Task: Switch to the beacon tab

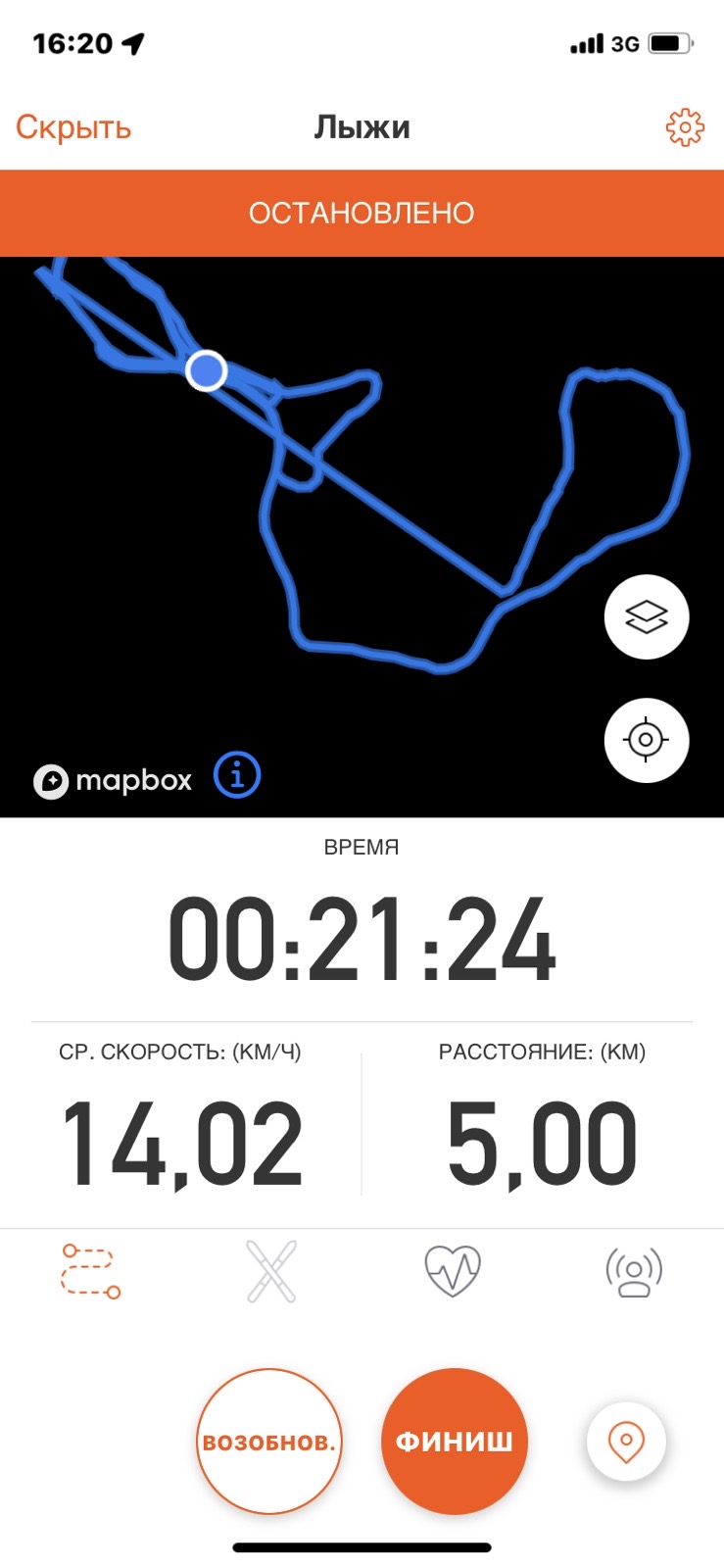Action: click(x=634, y=1271)
